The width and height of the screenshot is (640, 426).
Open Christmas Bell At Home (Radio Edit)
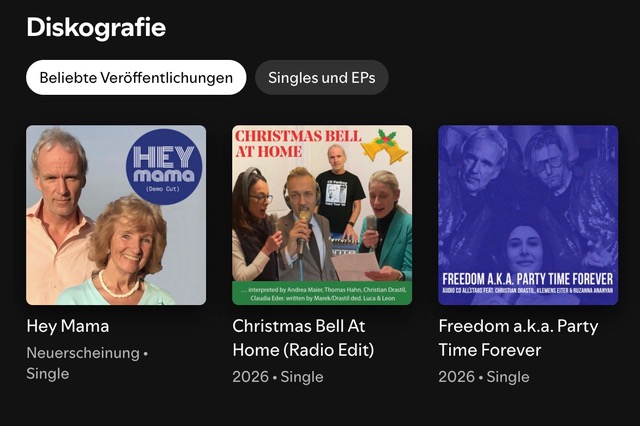(x=322, y=215)
